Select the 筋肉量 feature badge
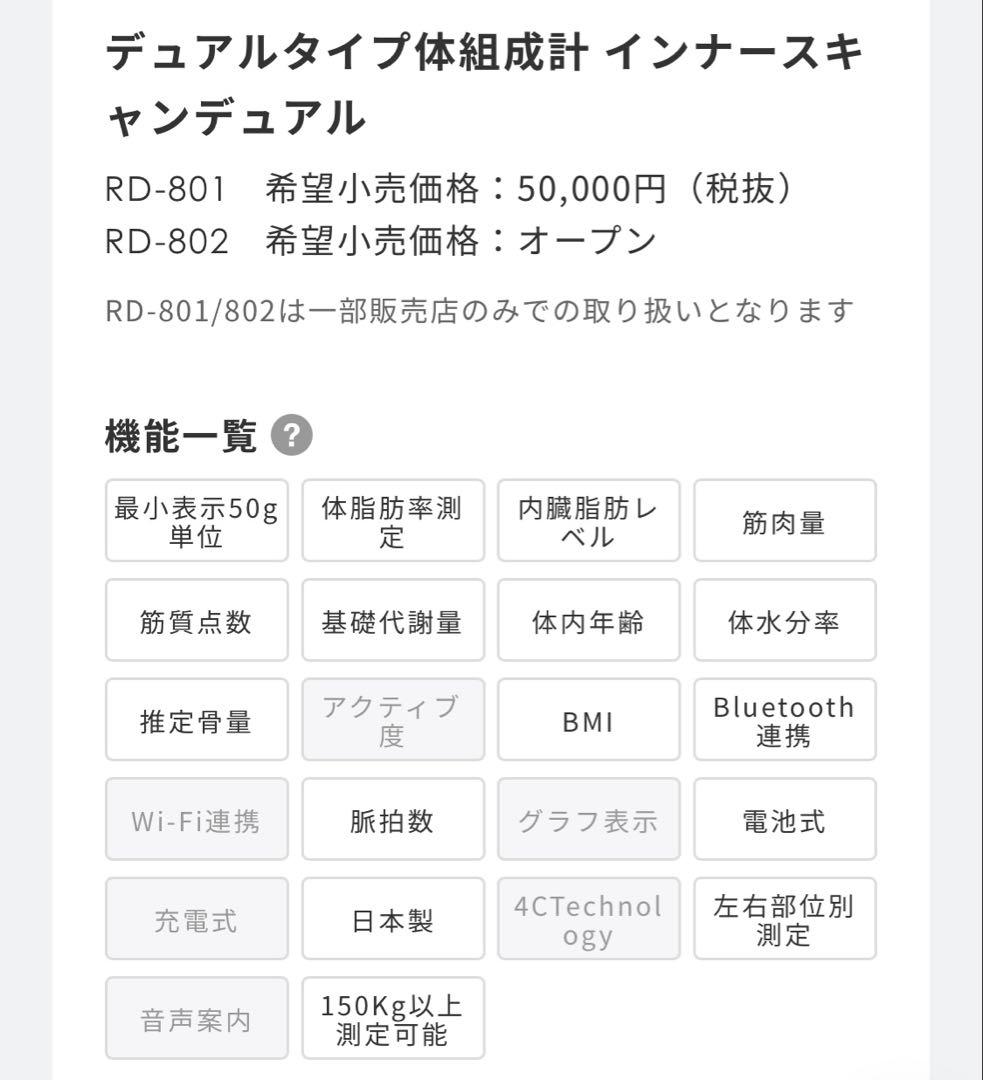The image size is (983, 1080). [x=785, y=521]
